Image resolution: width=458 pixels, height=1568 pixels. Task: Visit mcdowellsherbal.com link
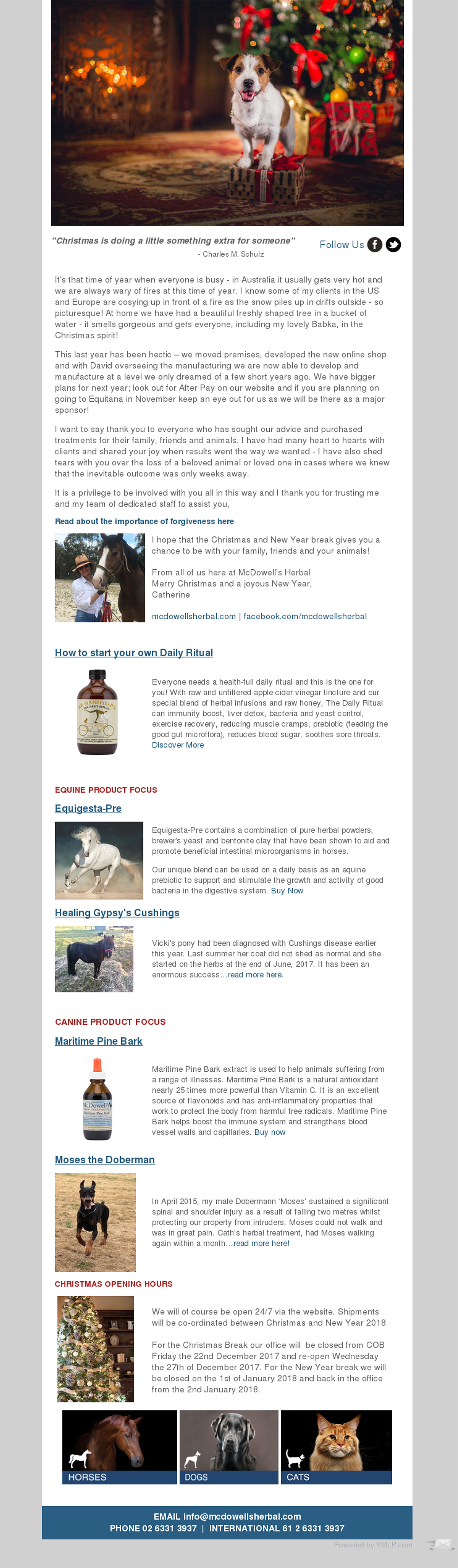193,617
